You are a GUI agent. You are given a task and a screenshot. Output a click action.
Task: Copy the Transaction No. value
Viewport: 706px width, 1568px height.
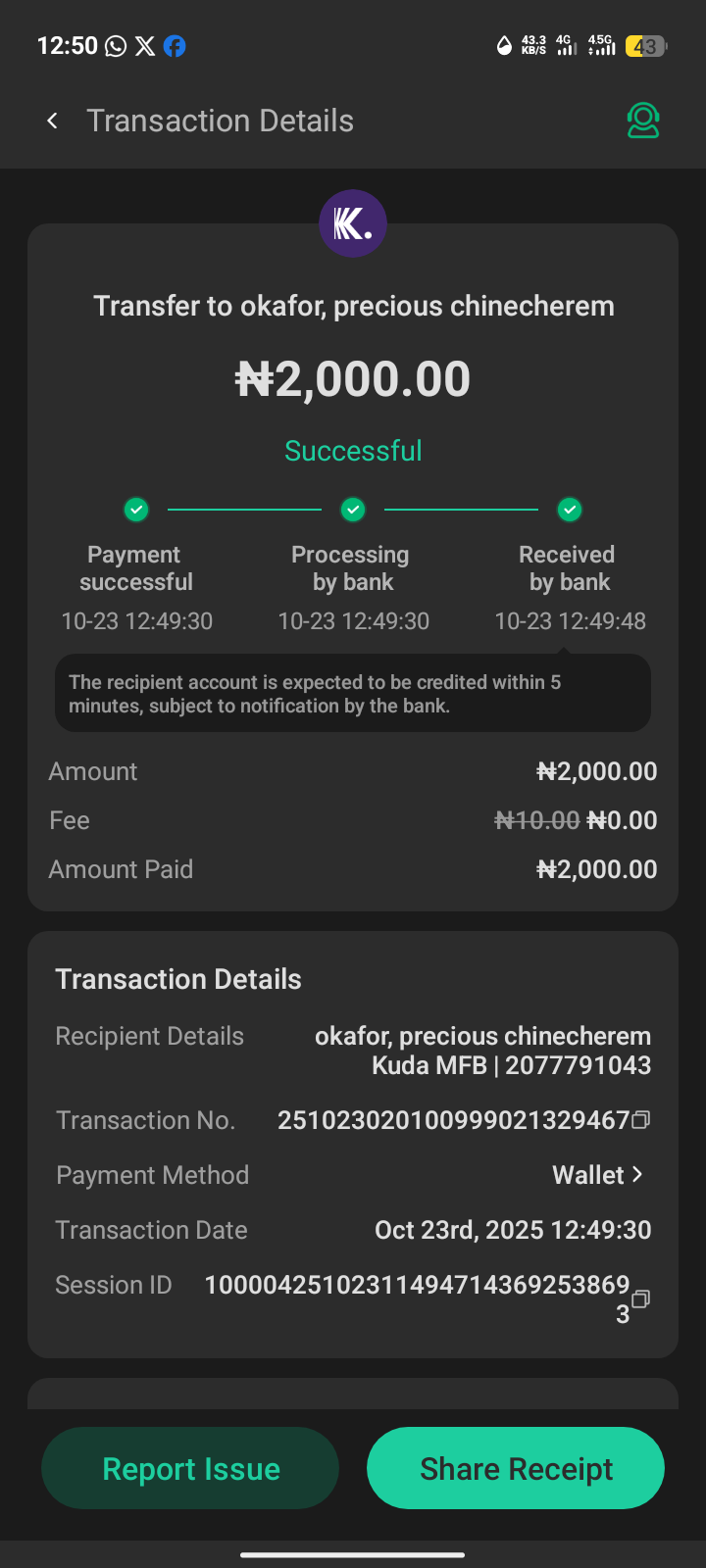click(x=641, y=1119)
